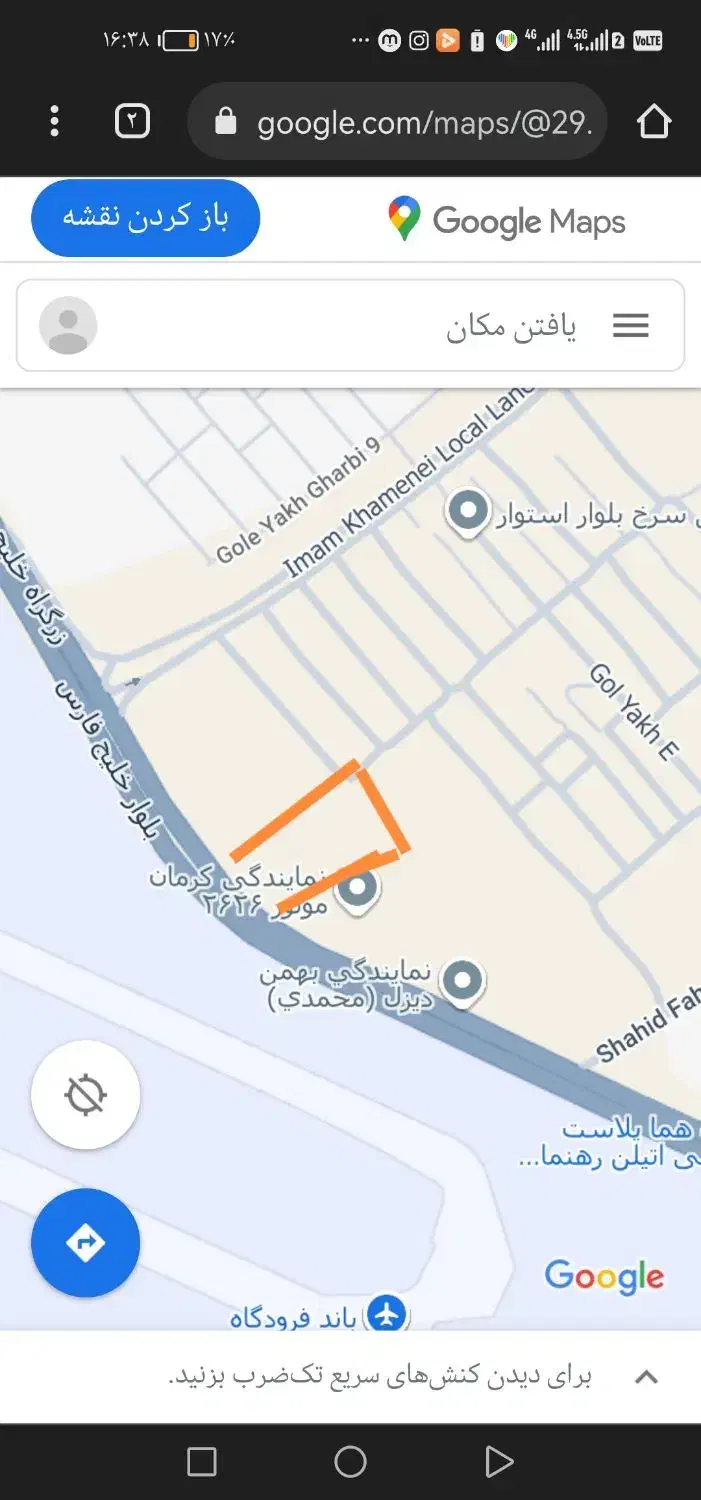Select the Bahman Diesel dealership pin

[461, 978]
